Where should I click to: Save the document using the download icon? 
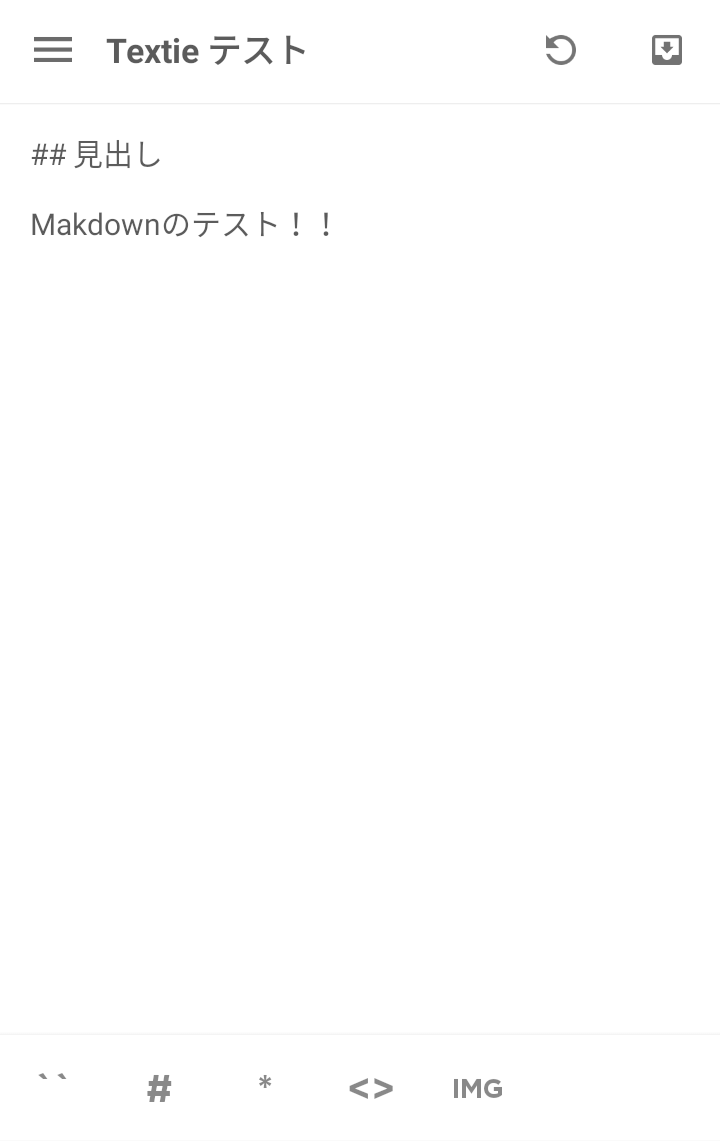[666, 50]
